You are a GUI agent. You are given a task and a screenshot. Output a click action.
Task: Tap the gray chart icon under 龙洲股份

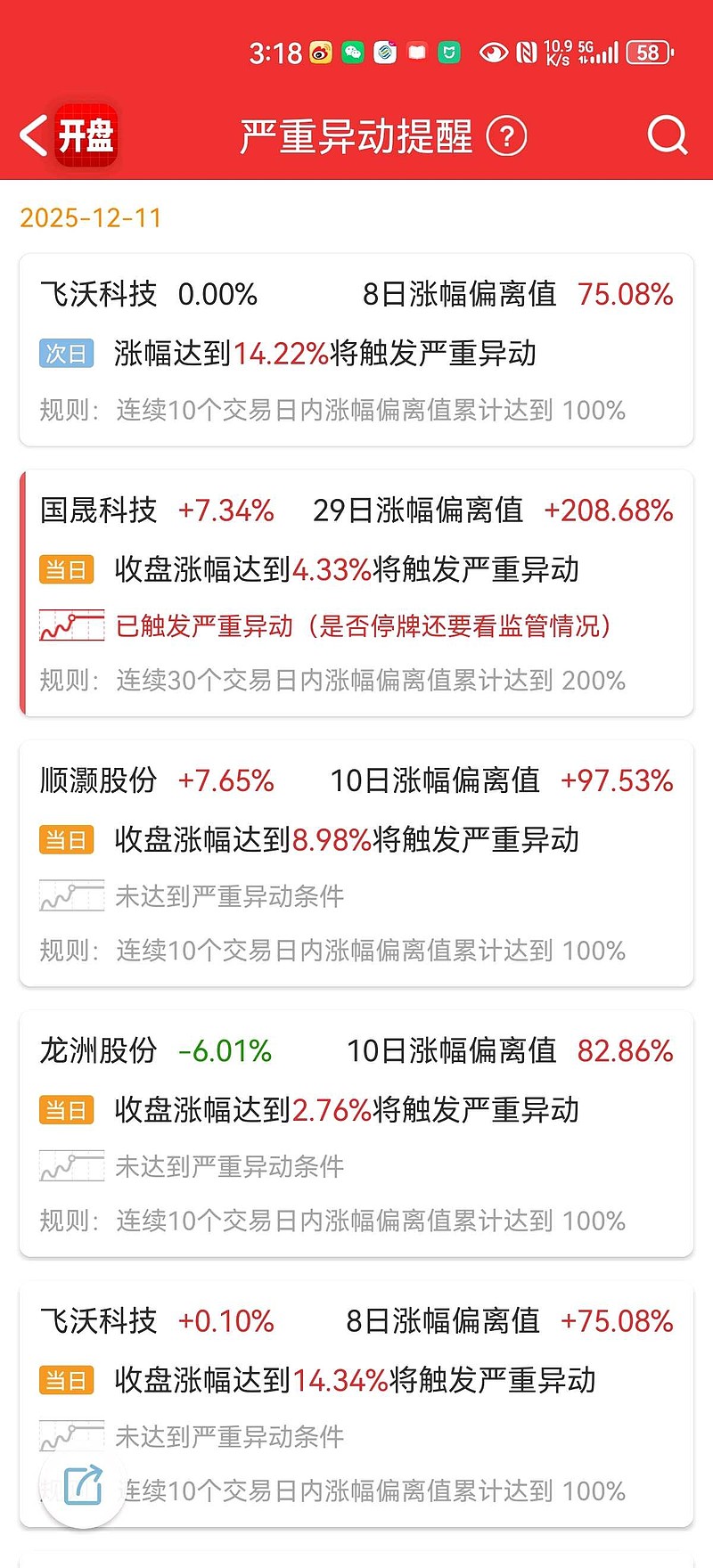click(x=71, y=1166)
